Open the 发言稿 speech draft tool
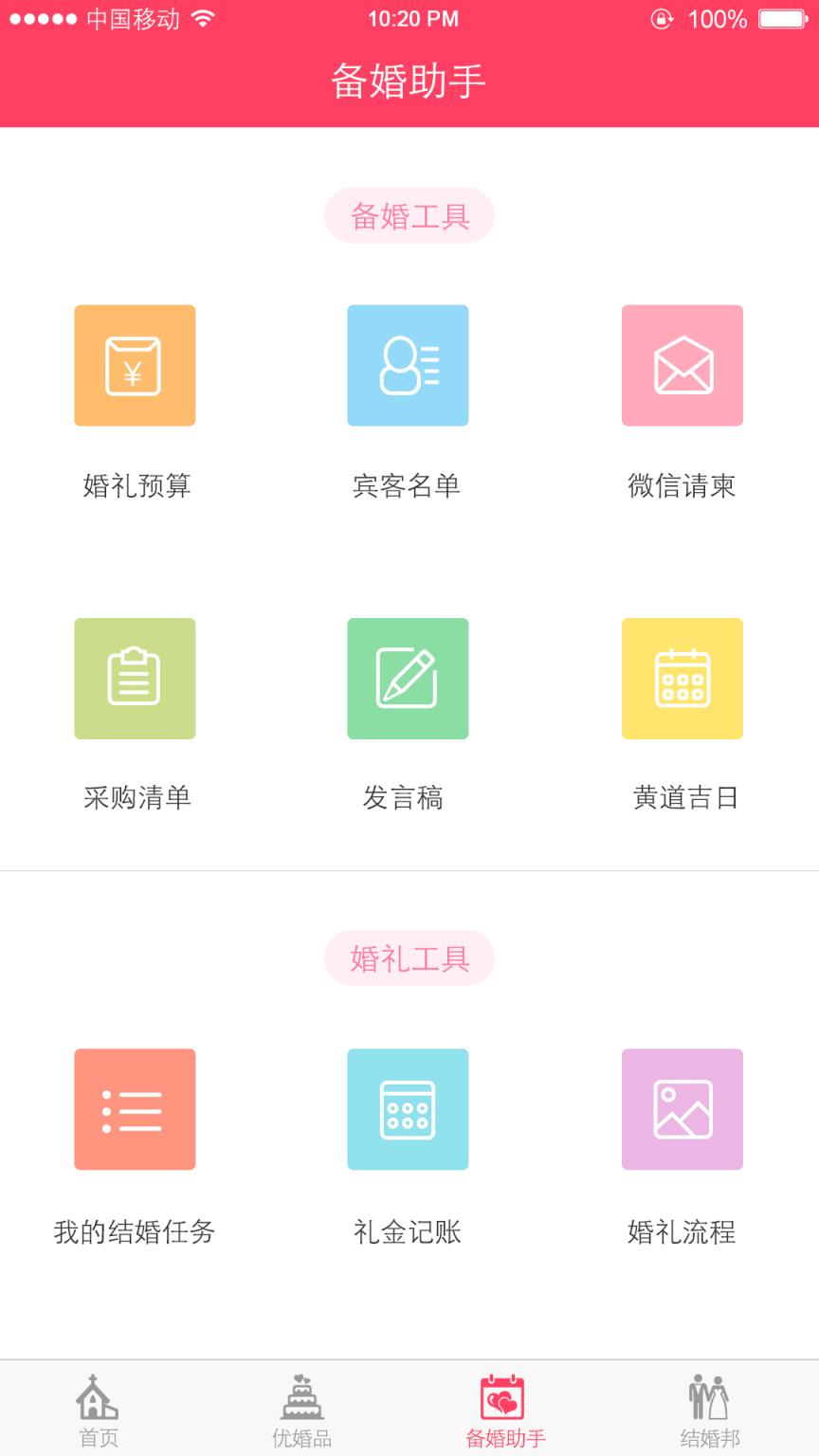 [409, 678]
